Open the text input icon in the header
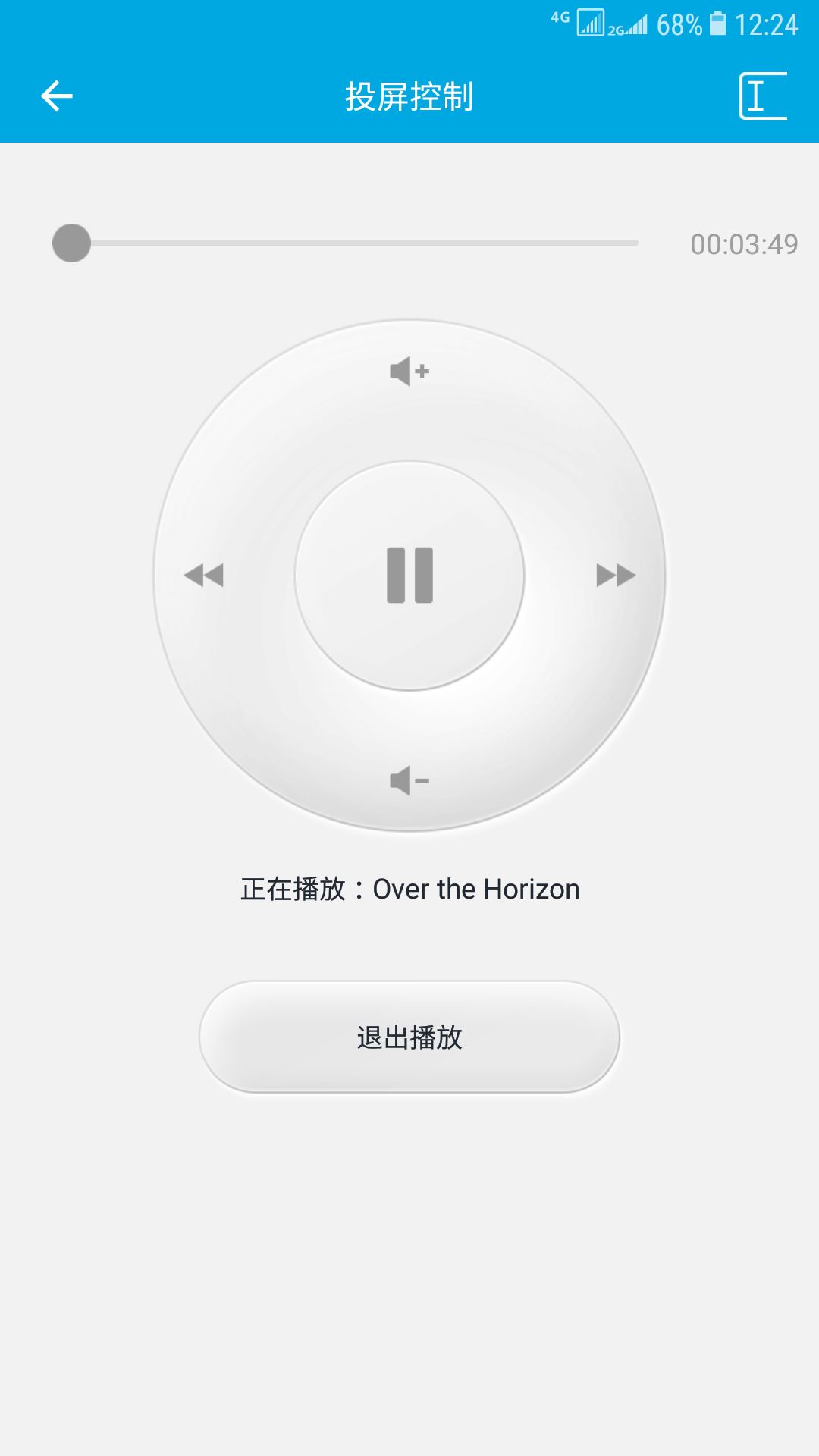The image size is (819, 1456). pos(762,96)
